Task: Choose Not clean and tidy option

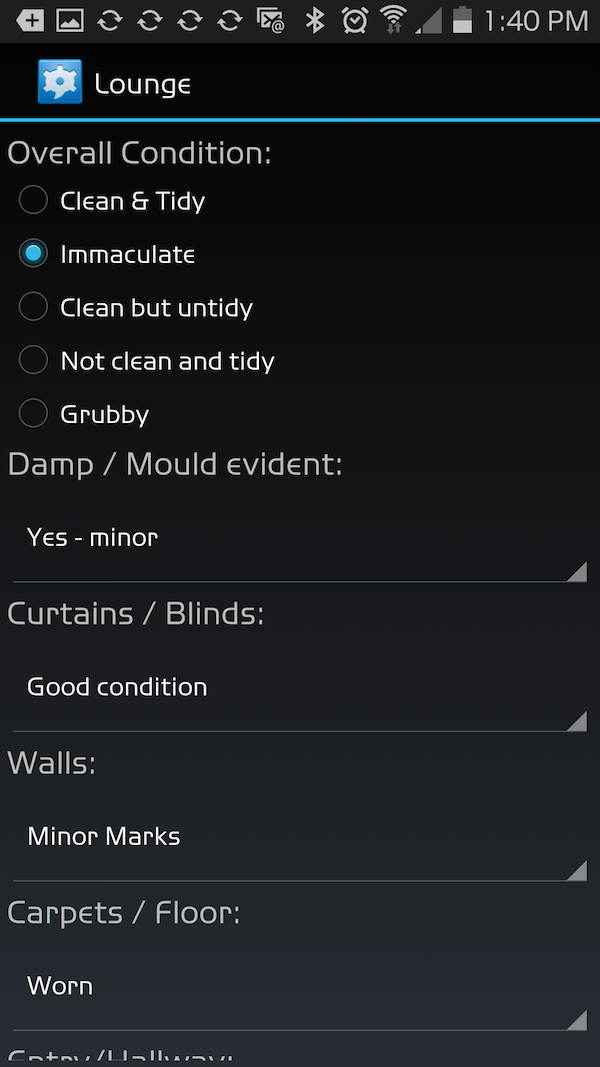Action: (x=34, y=361)
